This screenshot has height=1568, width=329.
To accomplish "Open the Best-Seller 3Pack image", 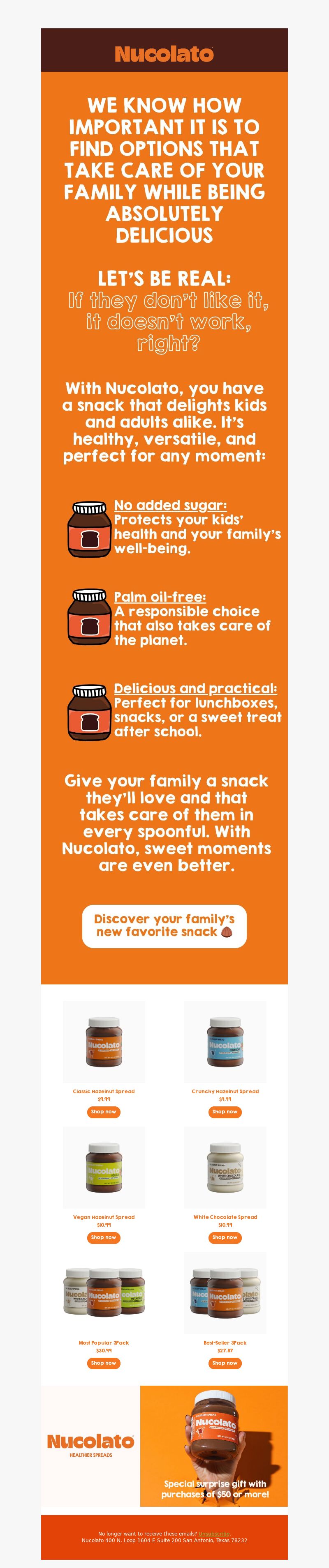I will (x=225, y=1293).
